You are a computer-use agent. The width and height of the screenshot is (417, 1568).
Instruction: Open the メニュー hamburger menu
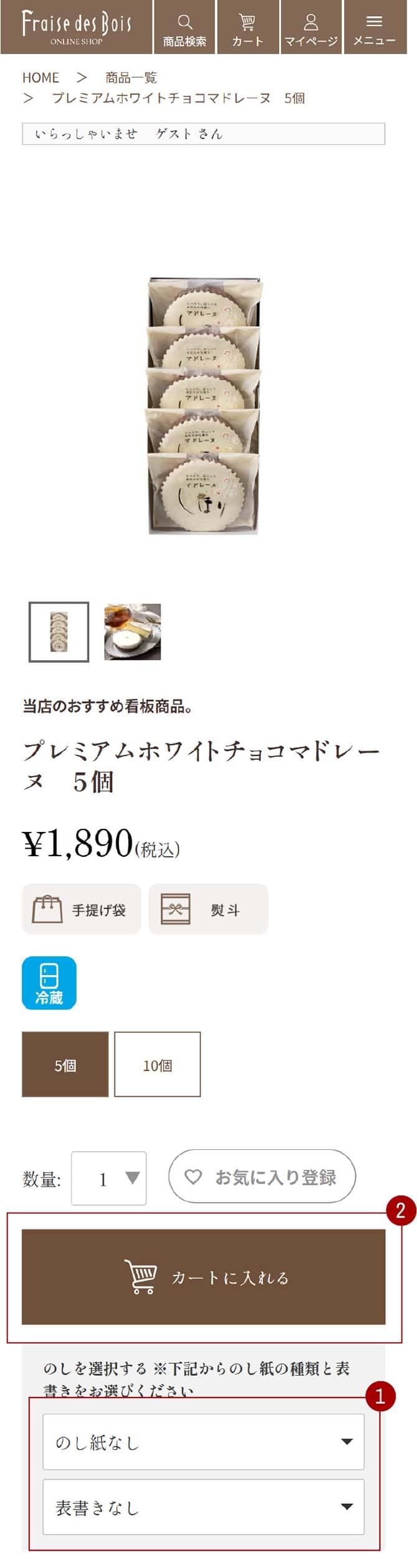pos(374,28)
